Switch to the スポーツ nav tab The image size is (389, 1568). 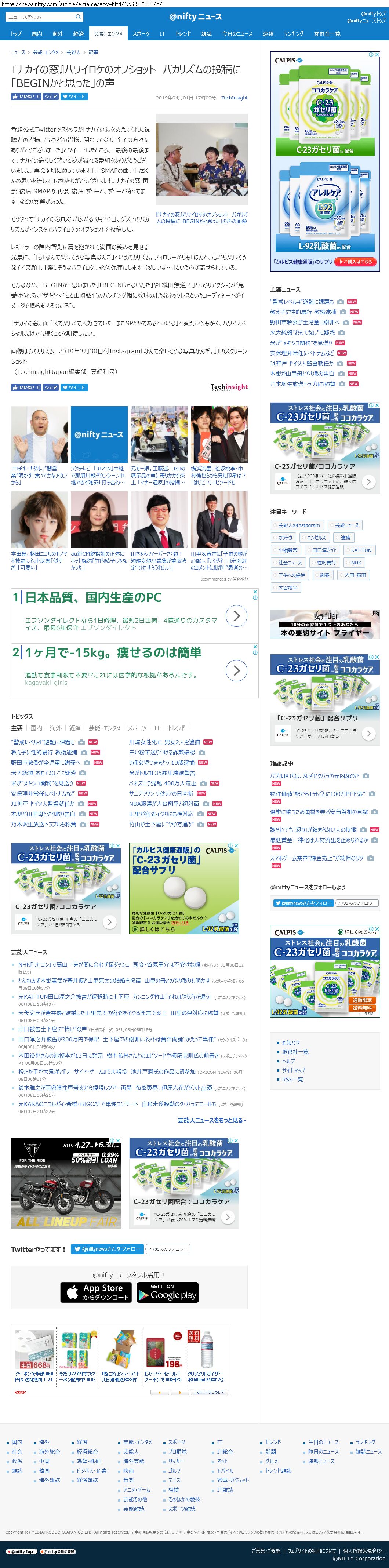point(141,33)
